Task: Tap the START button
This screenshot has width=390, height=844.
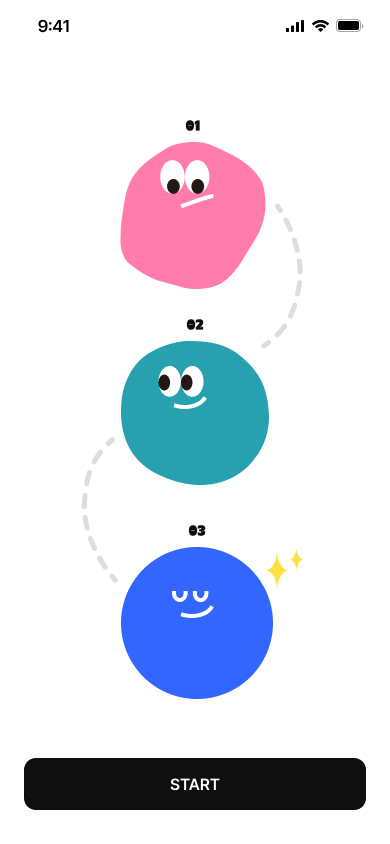Action: tap(195, 784)
